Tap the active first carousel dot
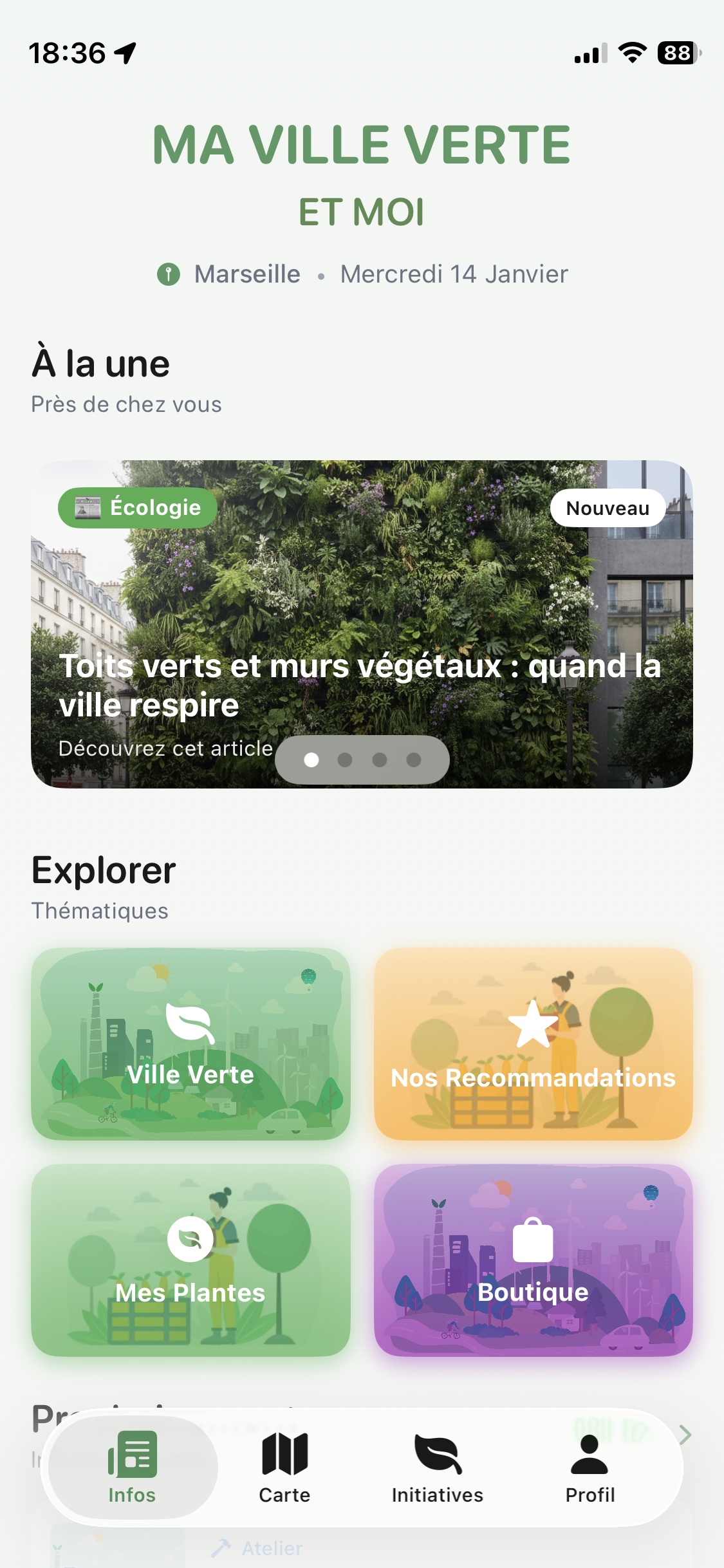Viewport: 724px width, 1568px height. (312, 760)
